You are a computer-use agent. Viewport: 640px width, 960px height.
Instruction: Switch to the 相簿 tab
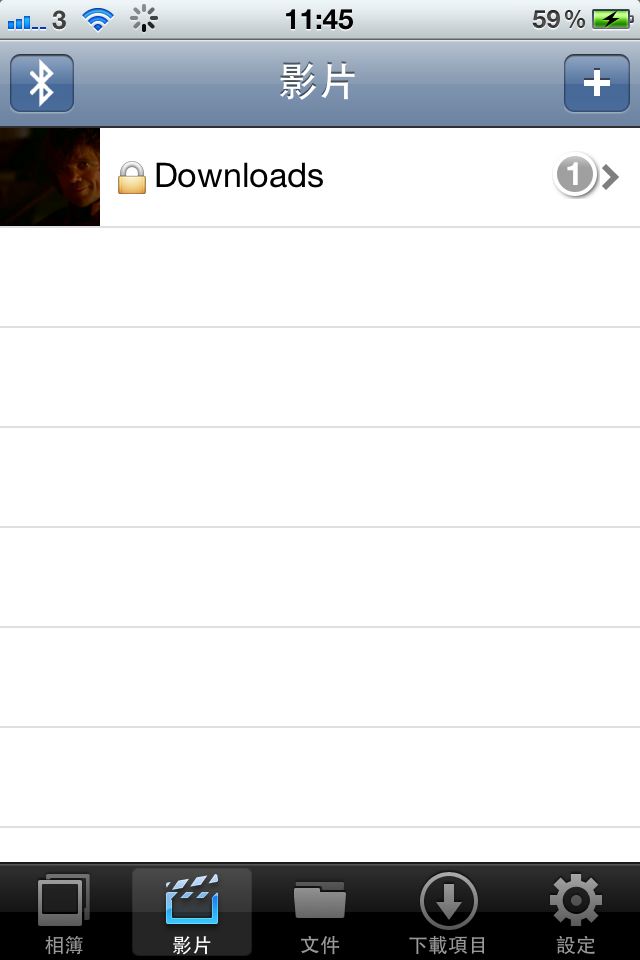click(x=64, y=913)
